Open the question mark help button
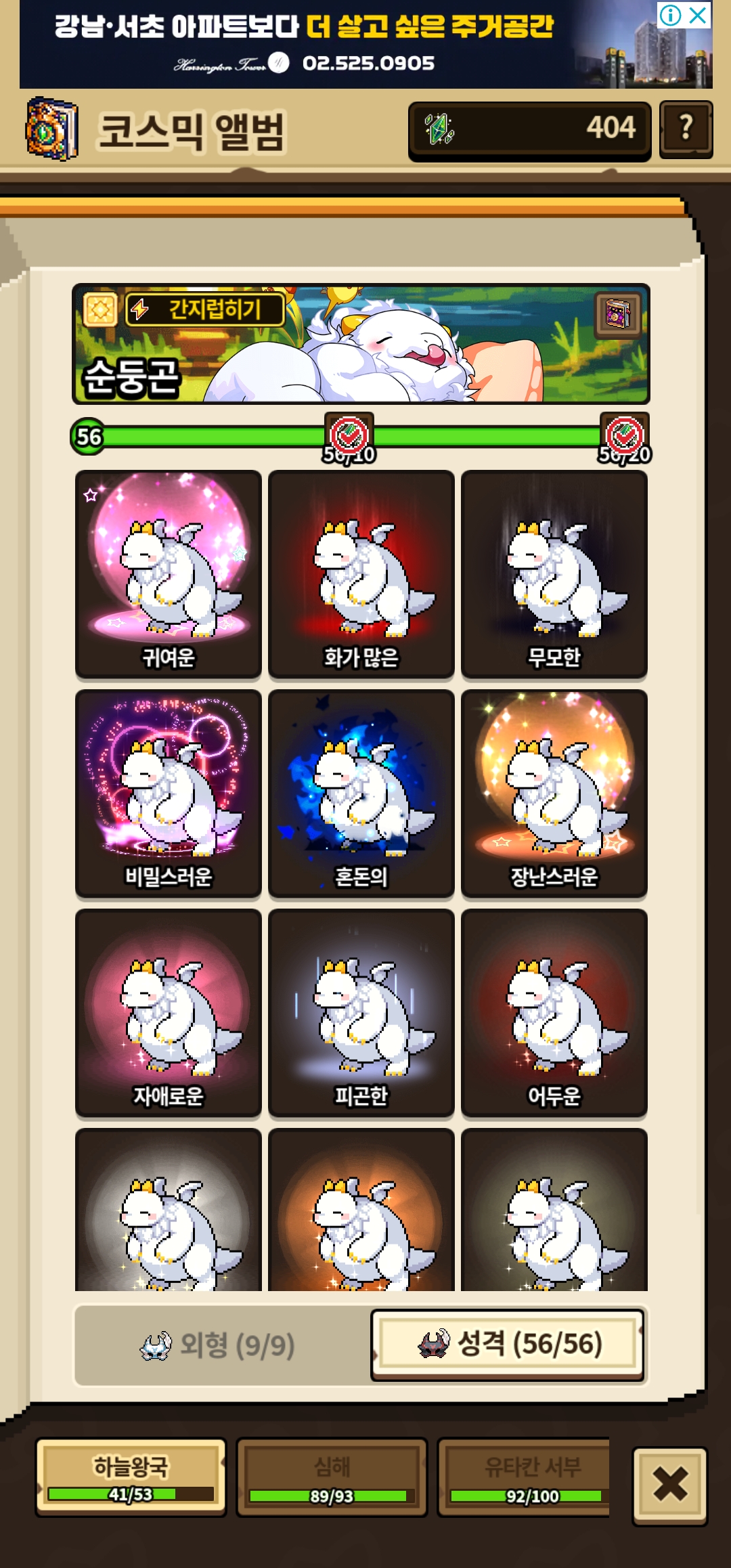Image resolution: width=731 pixels, height=1568 pixels. [686, 129]
